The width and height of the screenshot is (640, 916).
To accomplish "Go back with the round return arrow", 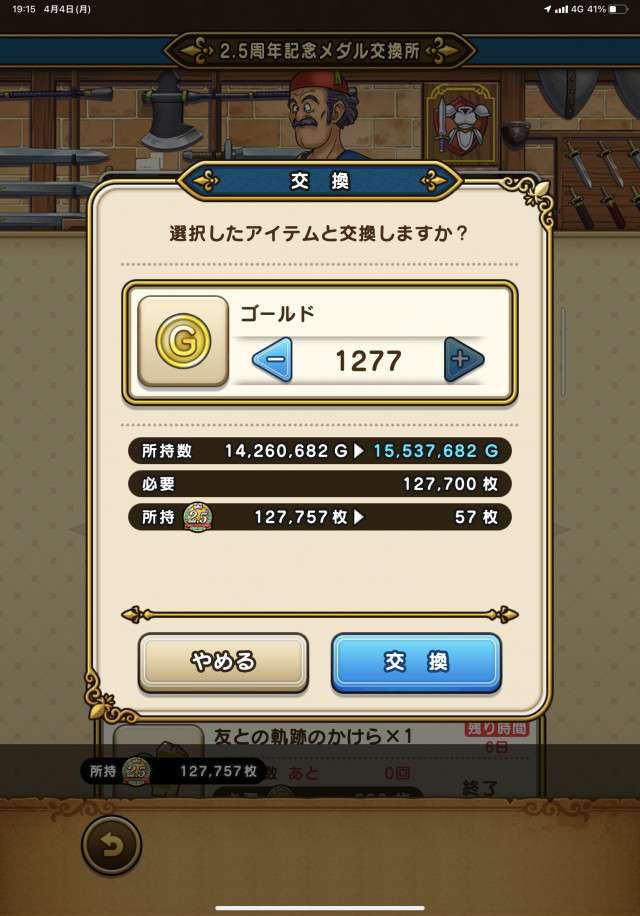I will (111, 846).
